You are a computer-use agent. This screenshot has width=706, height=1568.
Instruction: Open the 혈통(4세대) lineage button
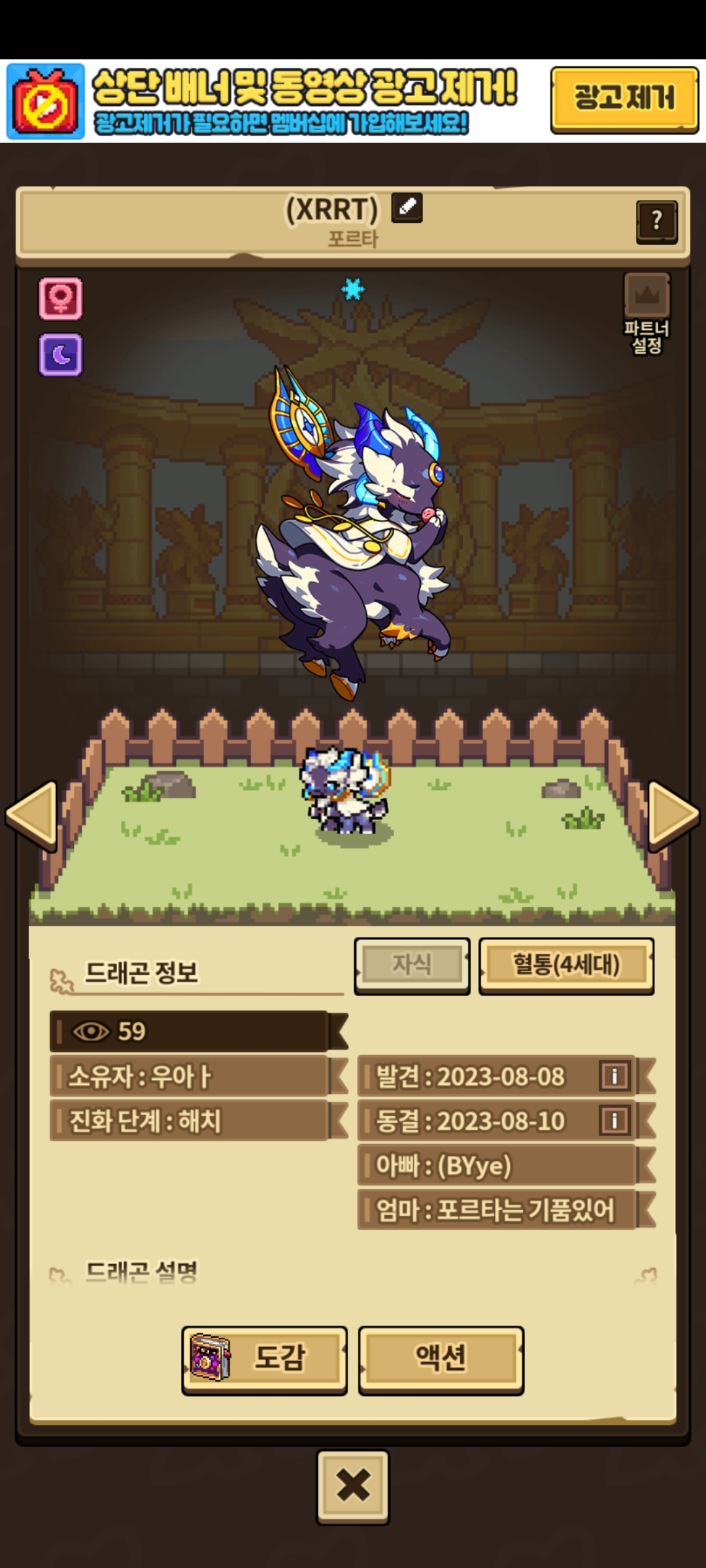(566, 965)
